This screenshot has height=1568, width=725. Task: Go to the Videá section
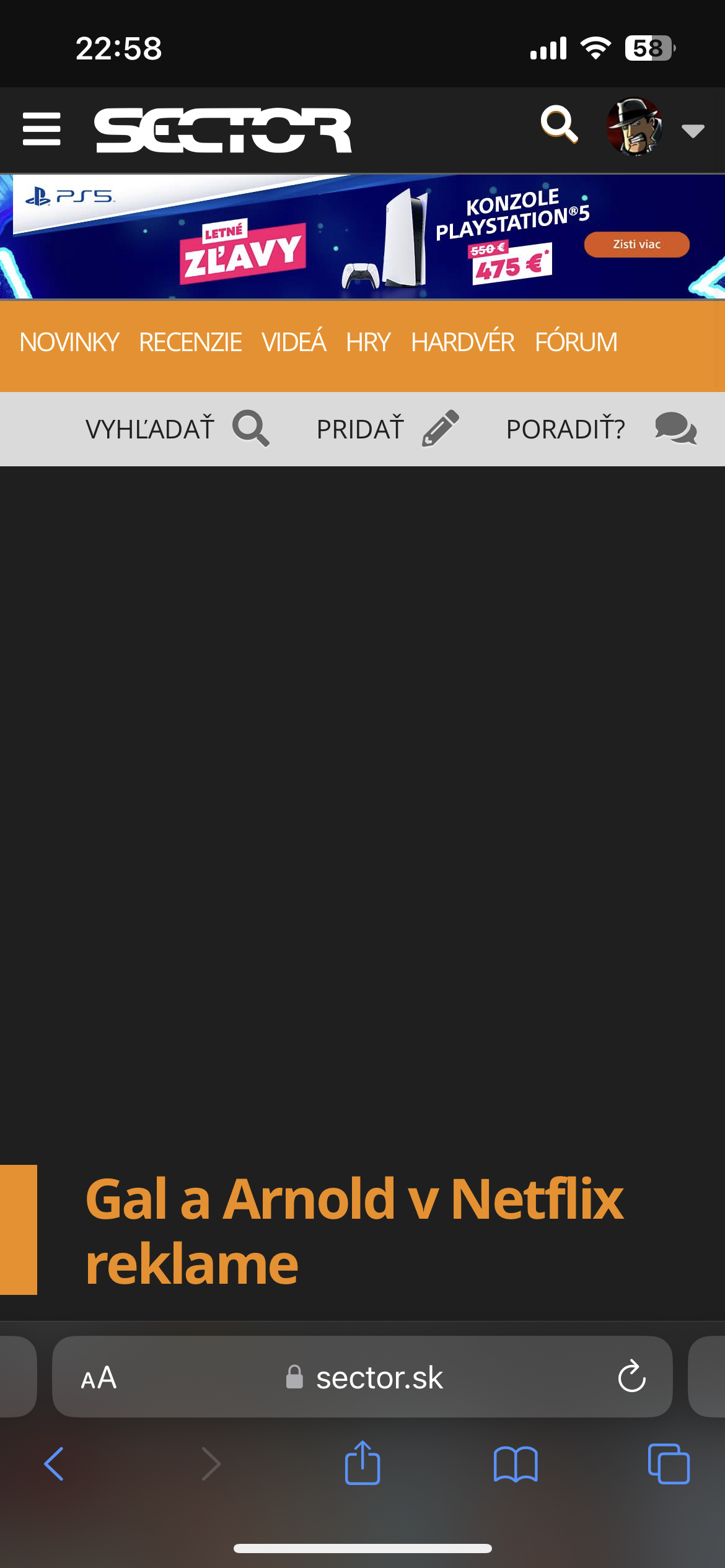click(294, 342)
